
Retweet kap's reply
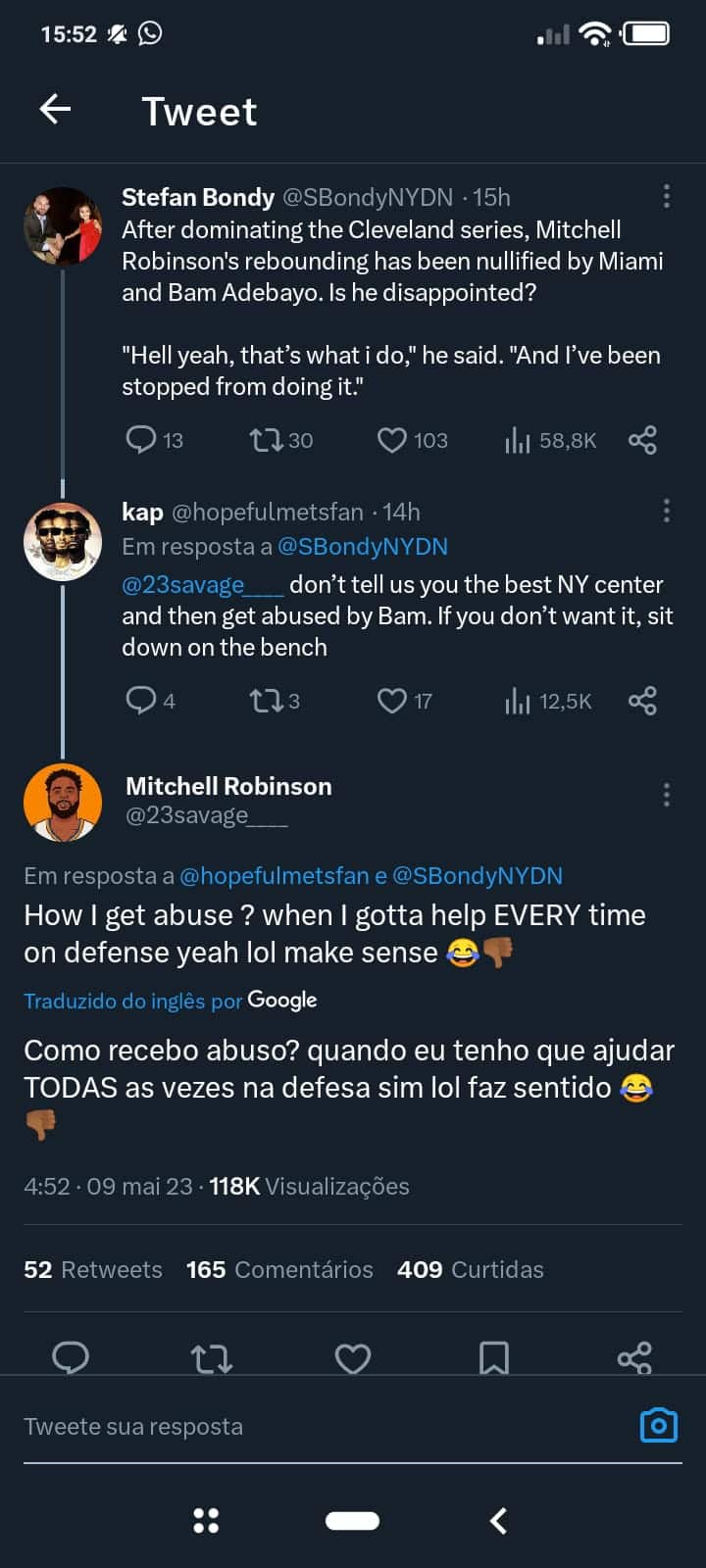tap(265, 701)
